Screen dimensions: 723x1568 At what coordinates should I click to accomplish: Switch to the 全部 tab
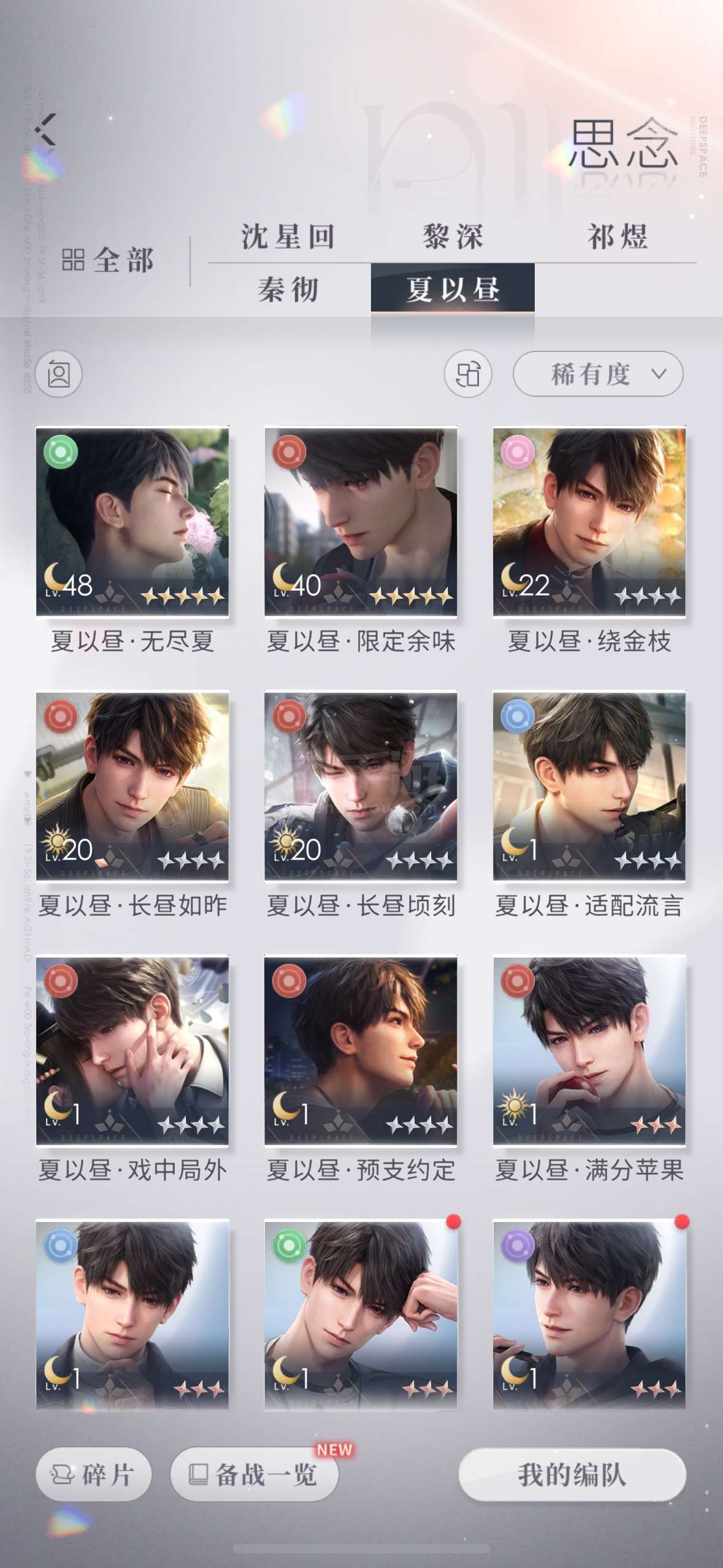(x=108, y=261)
